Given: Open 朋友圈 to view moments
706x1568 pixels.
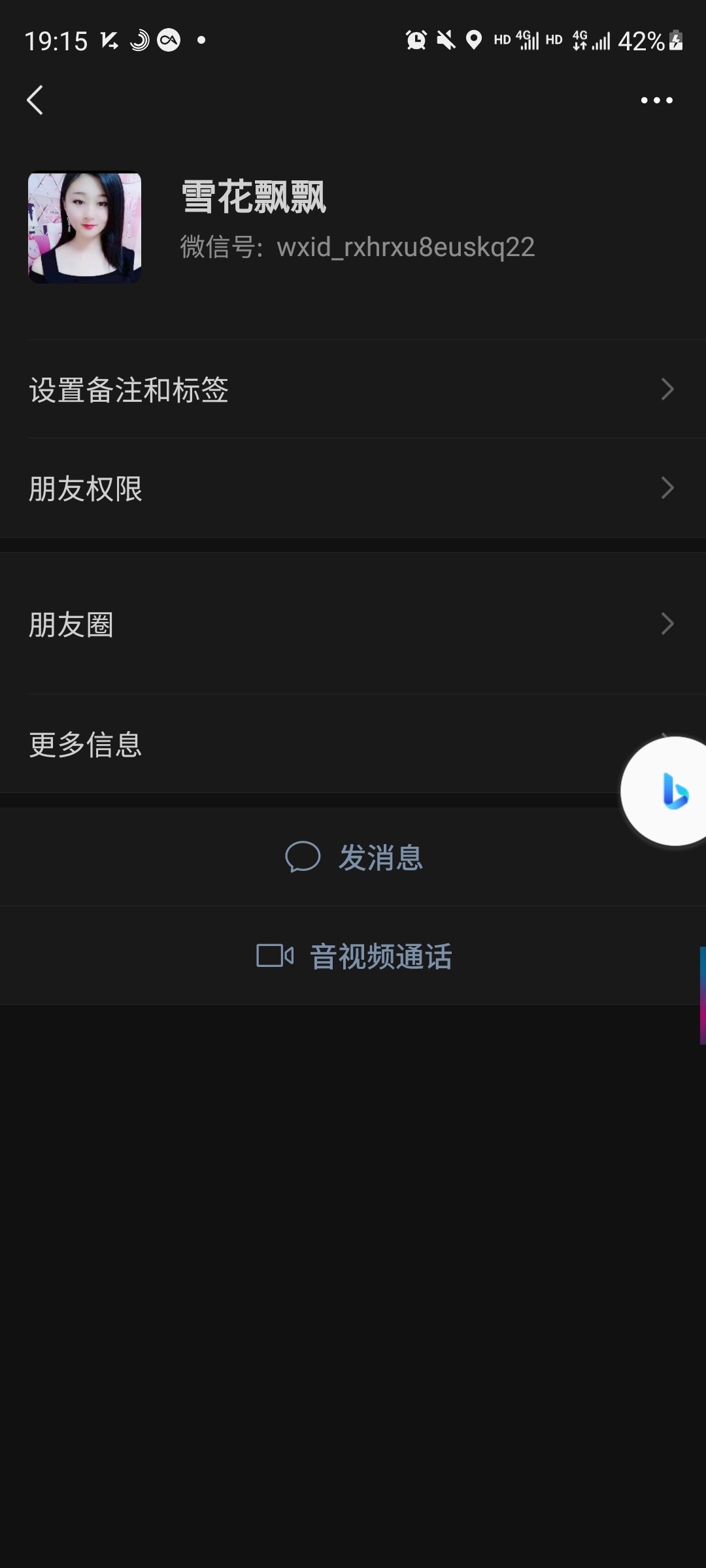Looking at the screenshot, I should click(71, 625).
